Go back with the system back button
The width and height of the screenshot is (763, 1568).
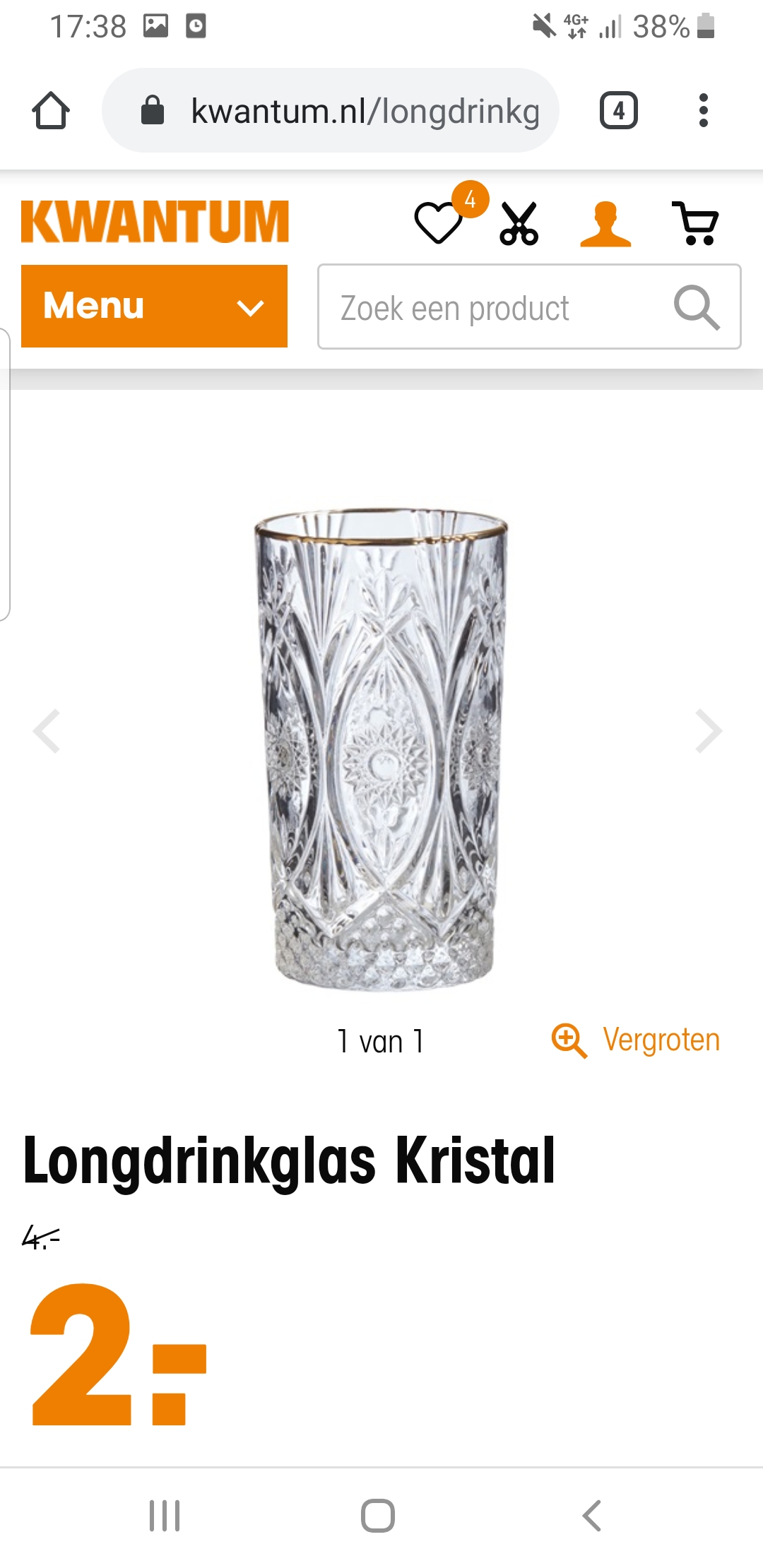[591, 1516]
